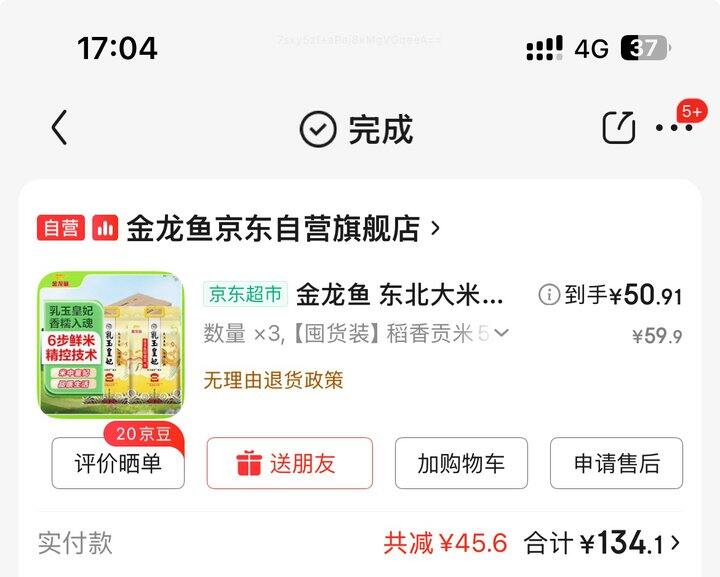Go back from the order page
The width and height of the screenshot is (720, 577).
pyautogui.click(x=59, y=128)
